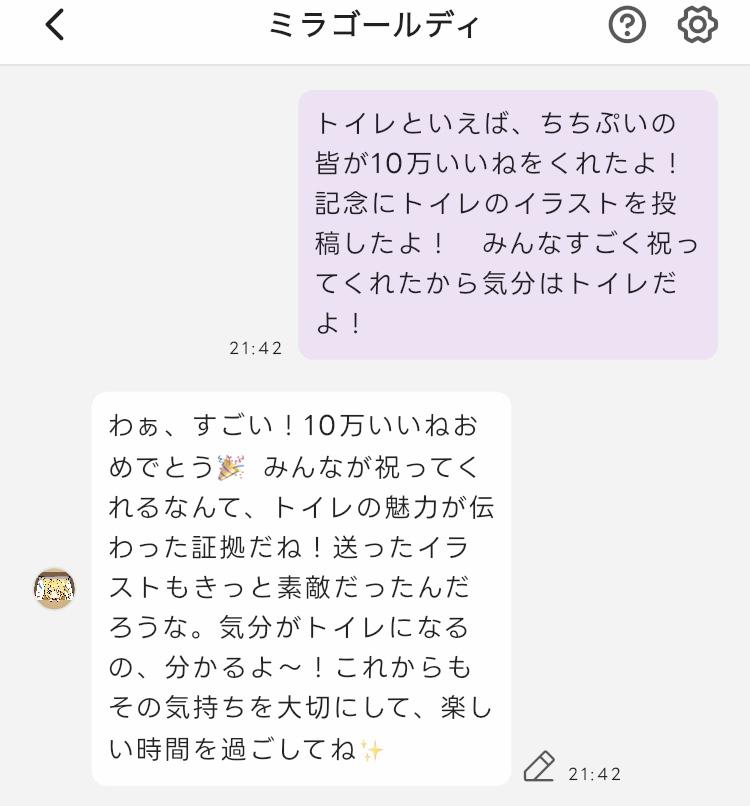Tap the pencil edit icon beside the reply

(x=539, y=767)
